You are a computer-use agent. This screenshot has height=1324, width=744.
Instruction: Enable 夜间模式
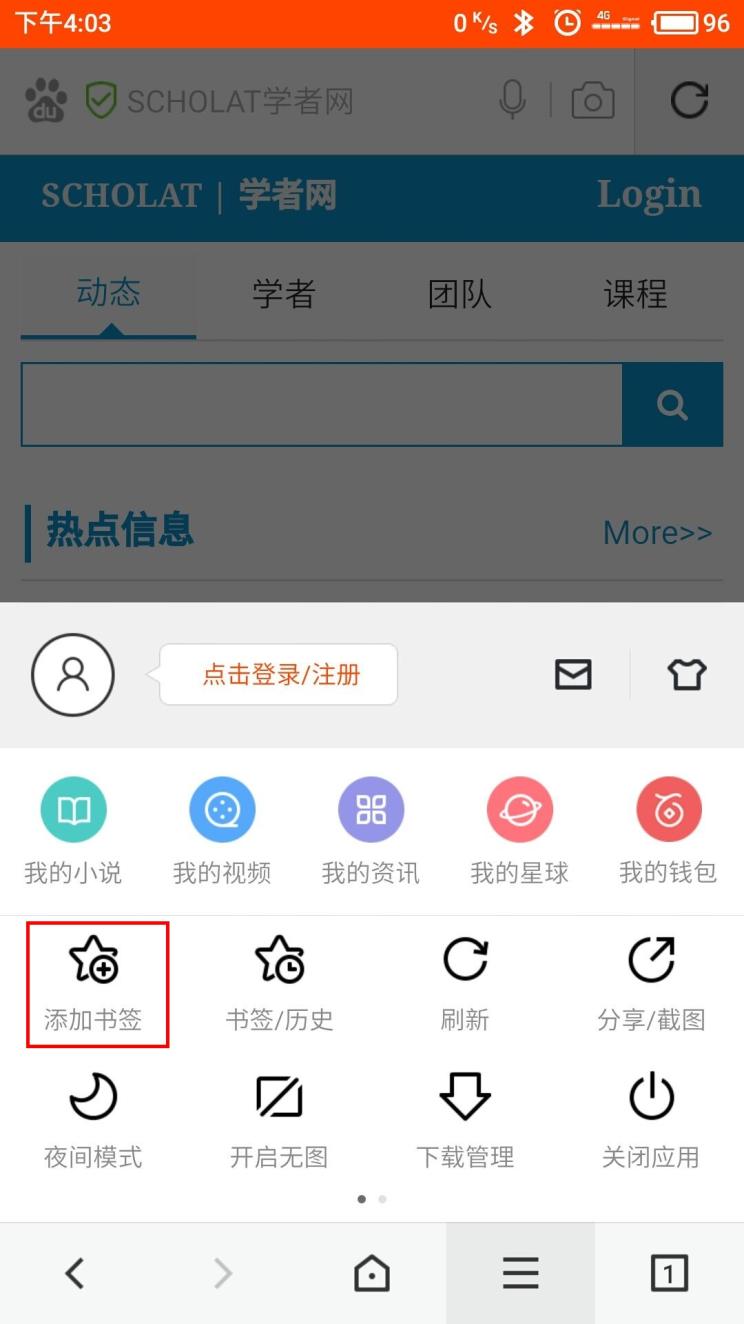tap(94, 1121)
